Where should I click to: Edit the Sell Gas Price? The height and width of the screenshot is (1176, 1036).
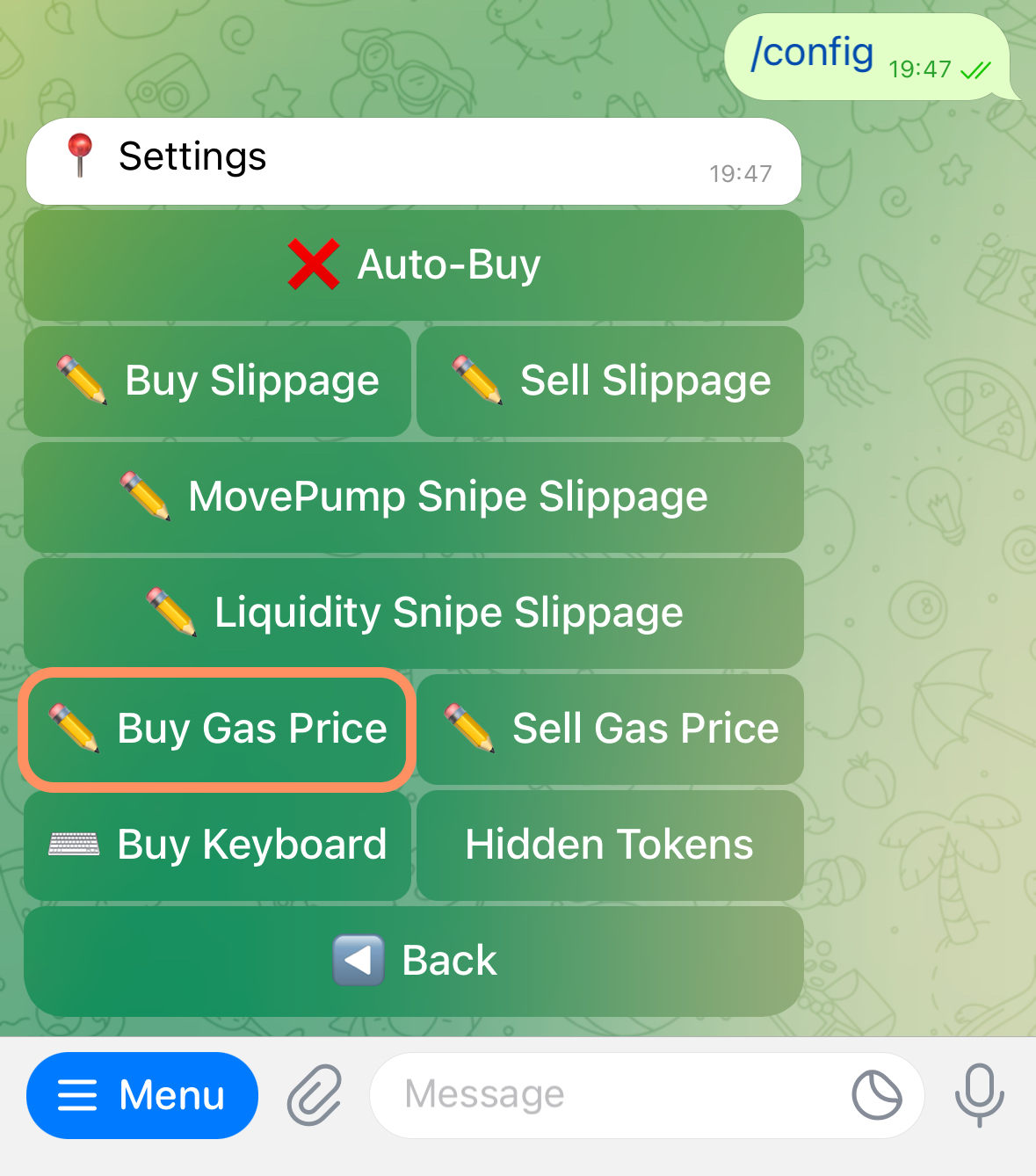pos(610,729)
